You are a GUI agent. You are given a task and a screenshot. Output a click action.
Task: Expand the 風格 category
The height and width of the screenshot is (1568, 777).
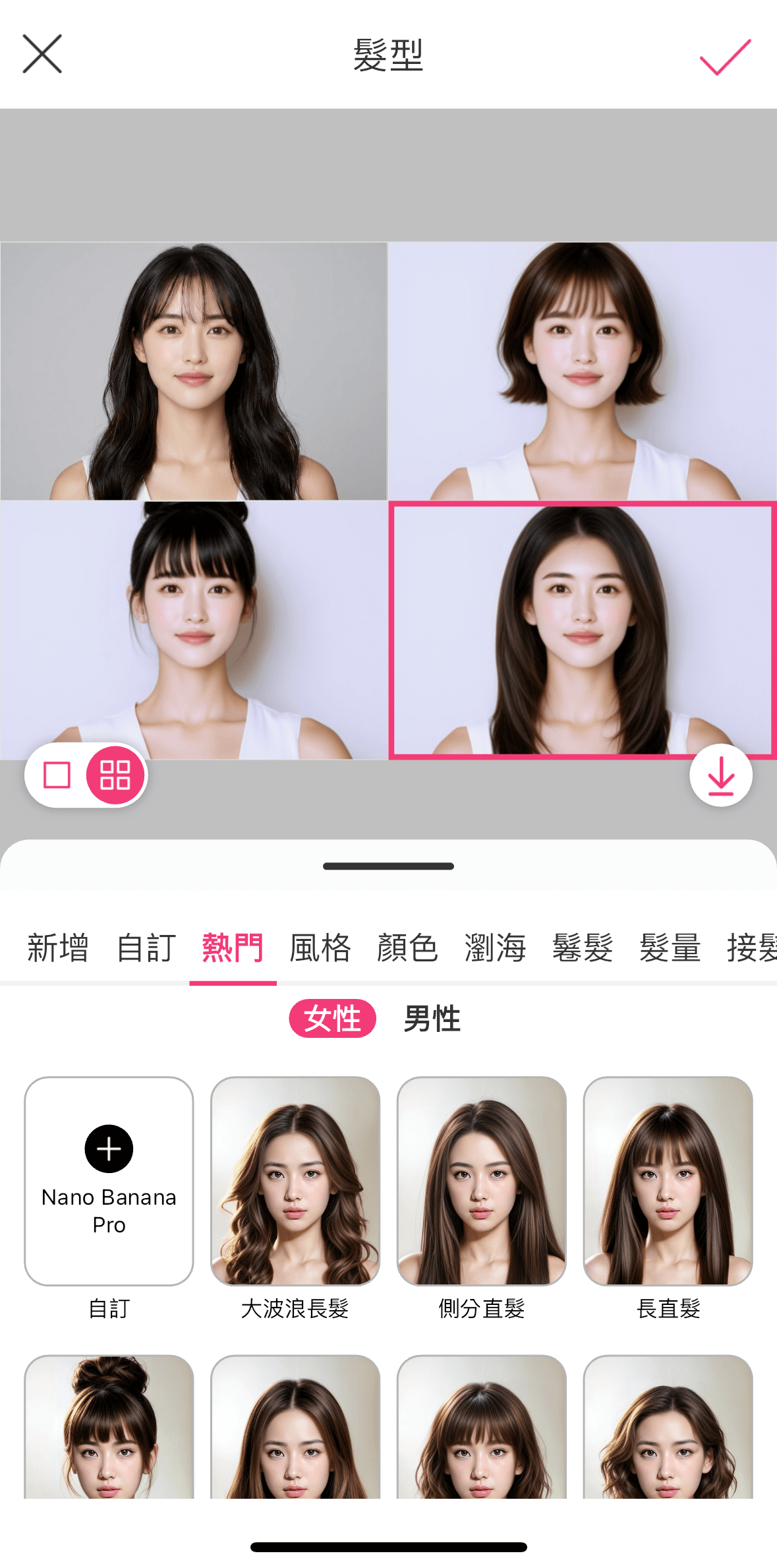point(320,948)
